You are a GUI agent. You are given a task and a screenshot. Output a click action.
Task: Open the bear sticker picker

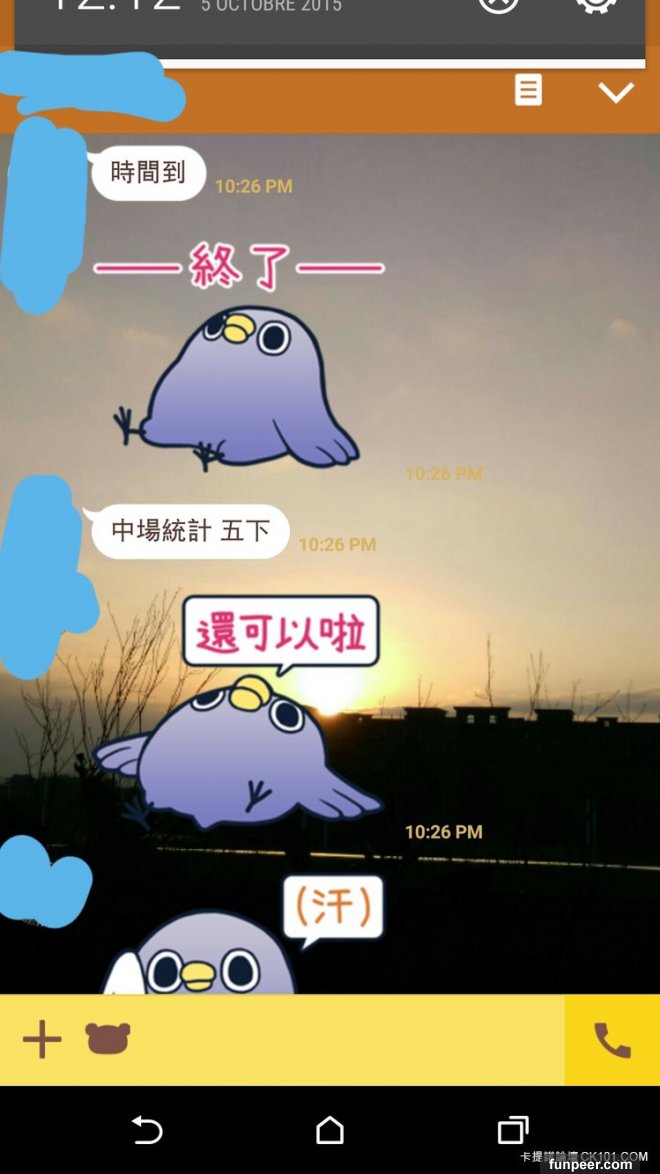pyautogui.click(x=108, y=1039)
